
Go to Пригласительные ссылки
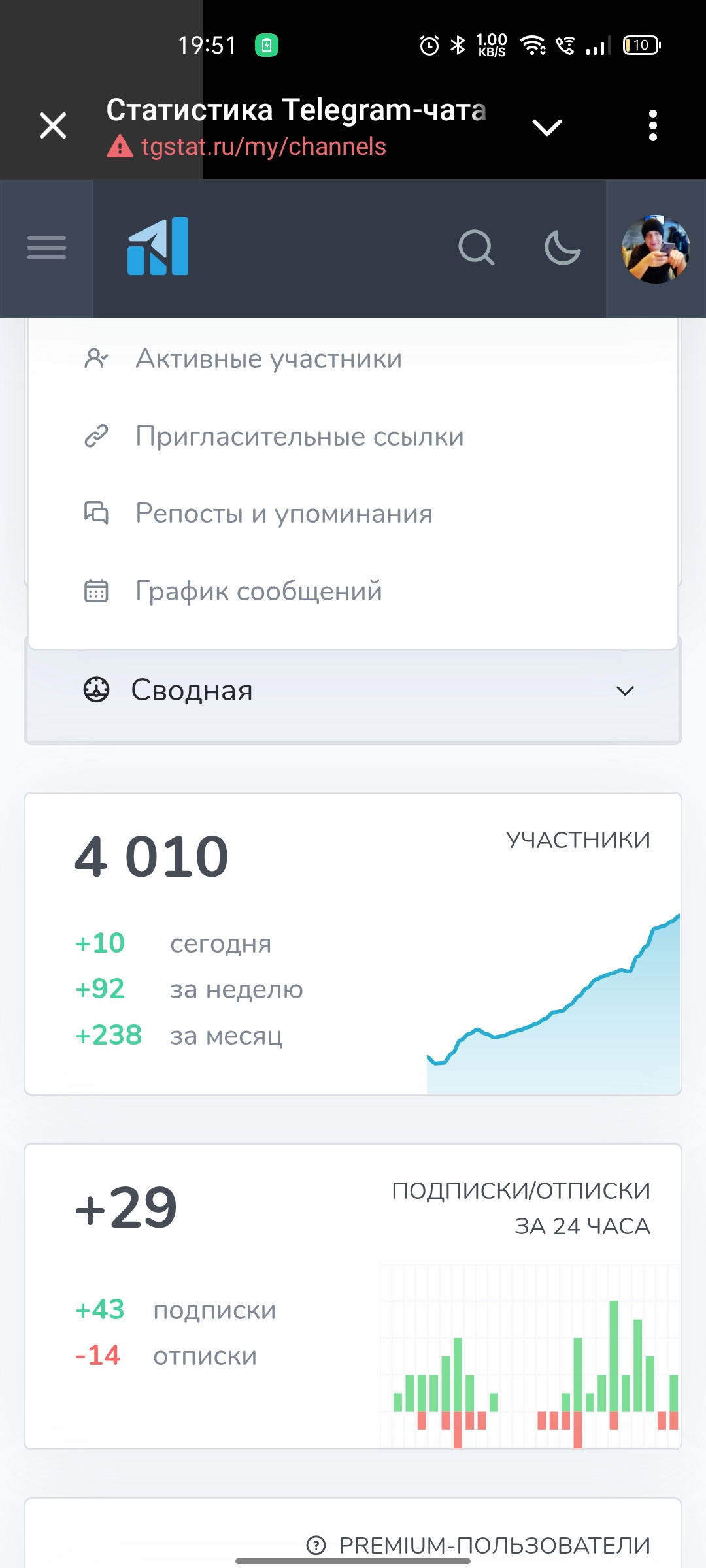[299, 436]
